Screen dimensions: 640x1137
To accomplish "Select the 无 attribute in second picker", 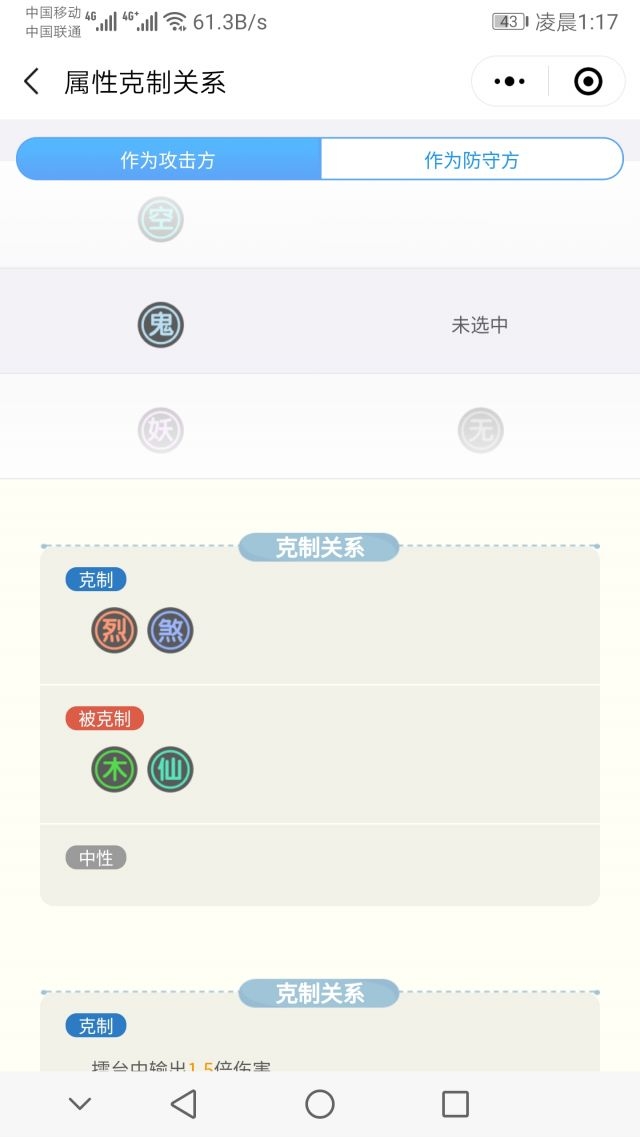I will [480, 431].
